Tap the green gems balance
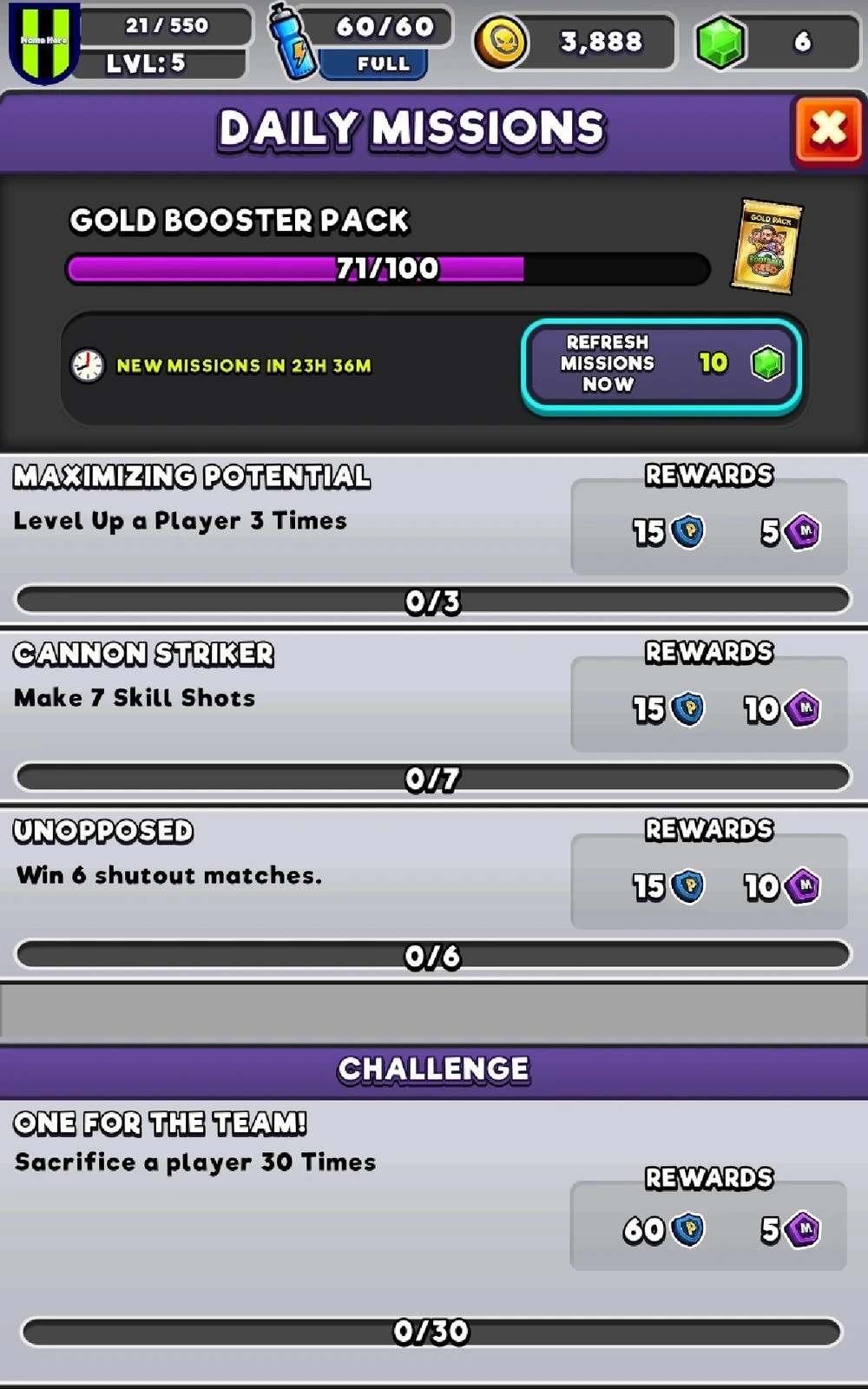Image resolution: width=868 pixels, height=1389 pixels. (777, 42)
